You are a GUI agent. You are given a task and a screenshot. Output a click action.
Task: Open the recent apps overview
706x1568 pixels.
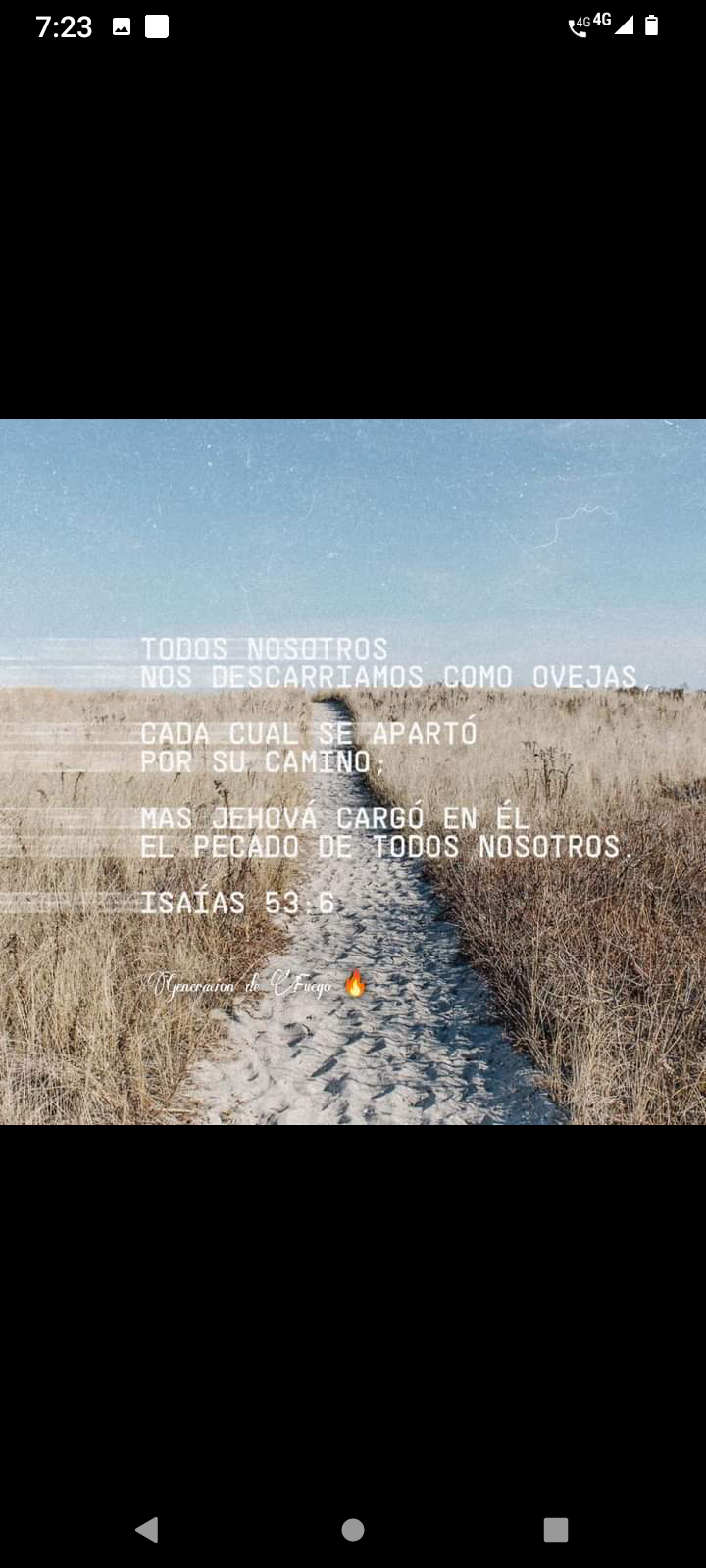coord(556,1529)
